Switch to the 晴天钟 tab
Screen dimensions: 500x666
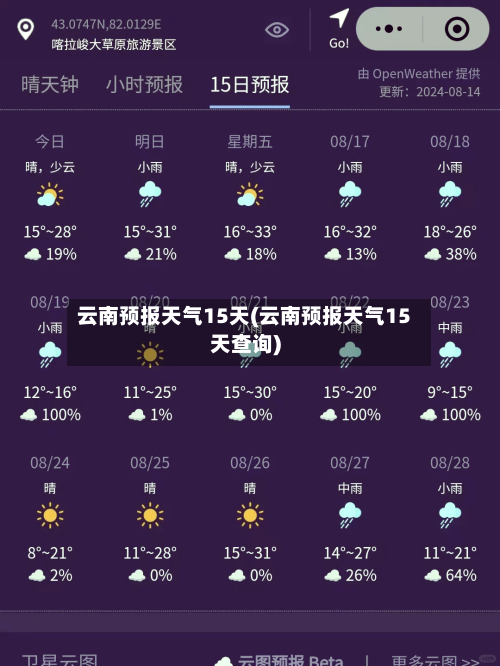tap(50, 84)
